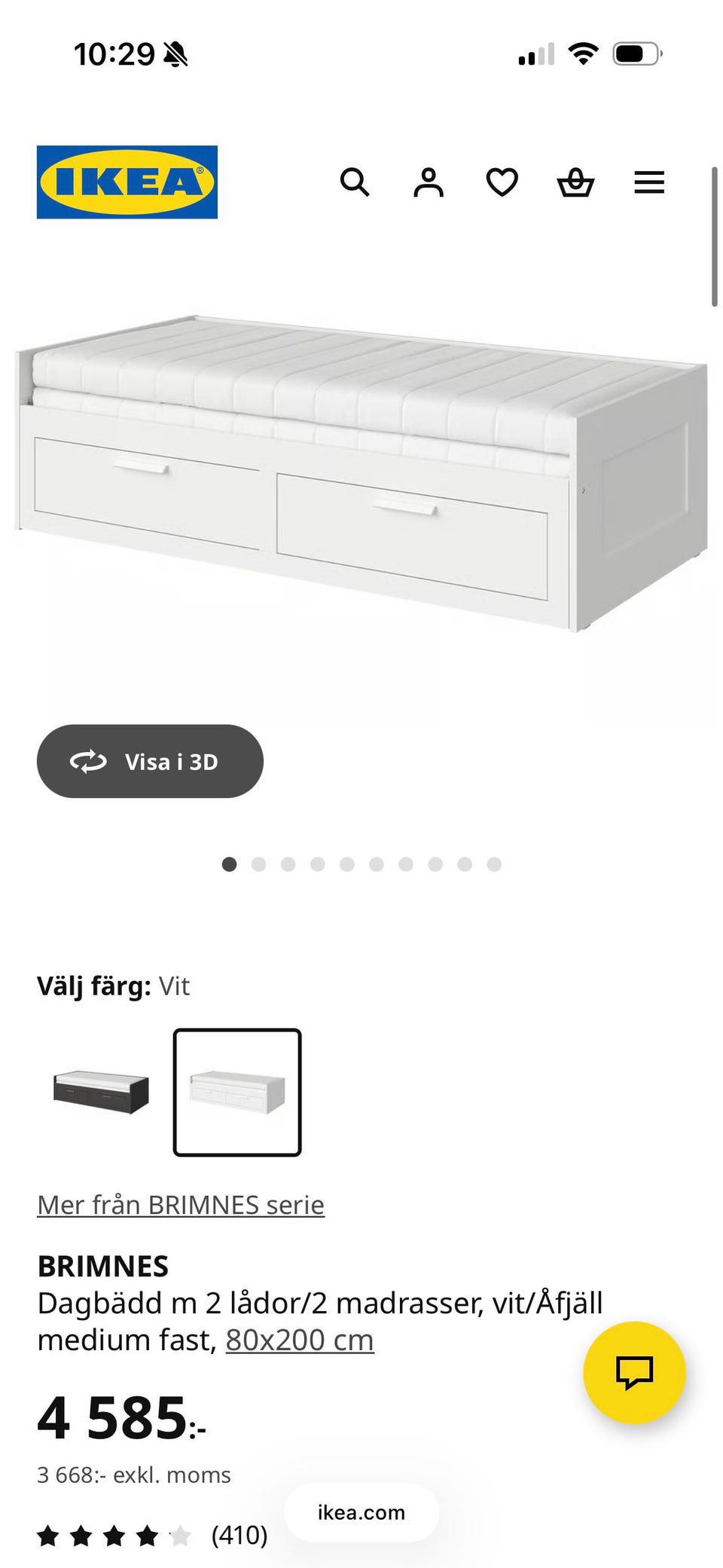Open your IKEA account profile

point(428,182)
